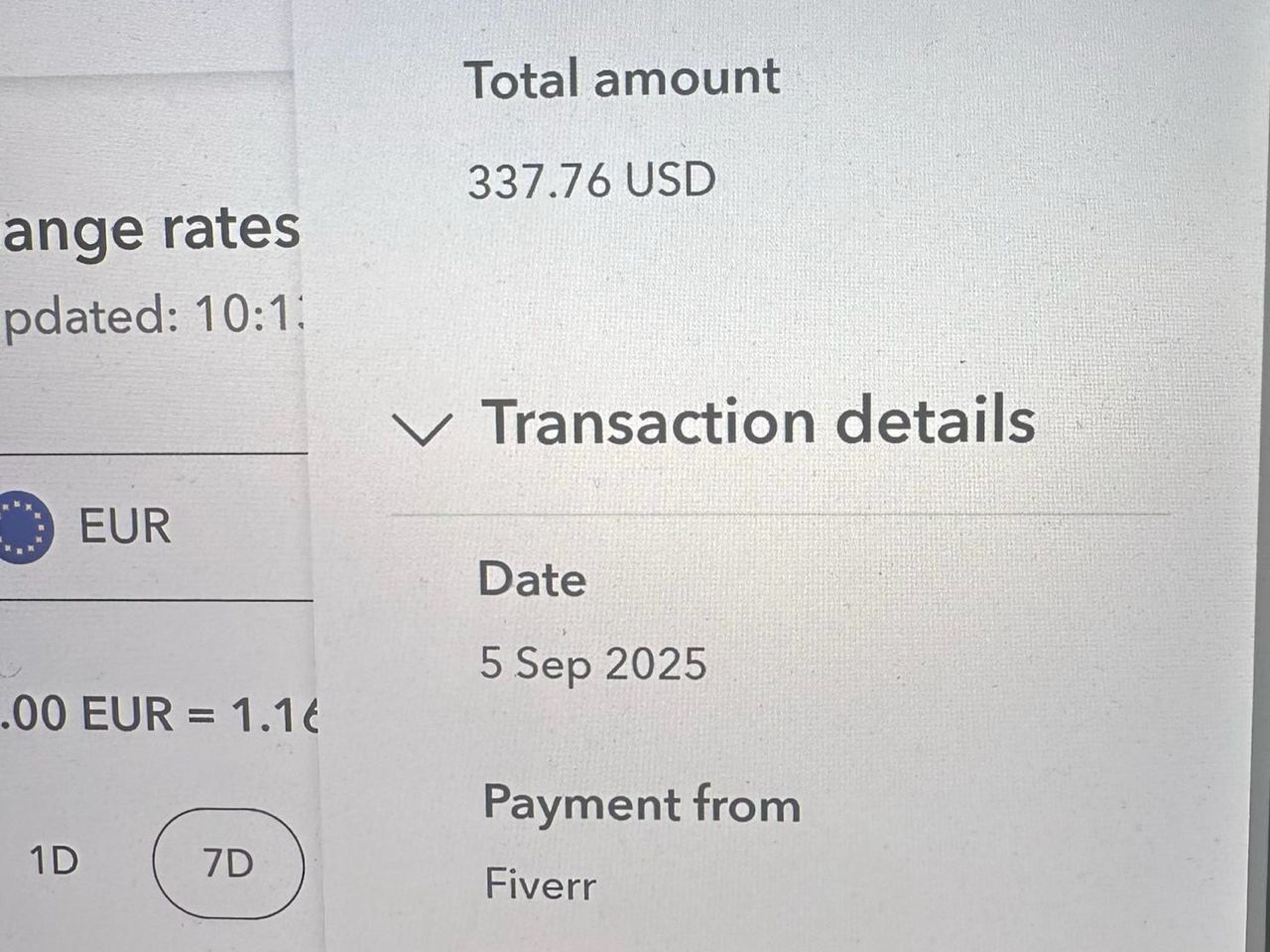Switch exchange rate chart to 1D
Viewport: 1270px width, 952px height.
pos(54,861)
